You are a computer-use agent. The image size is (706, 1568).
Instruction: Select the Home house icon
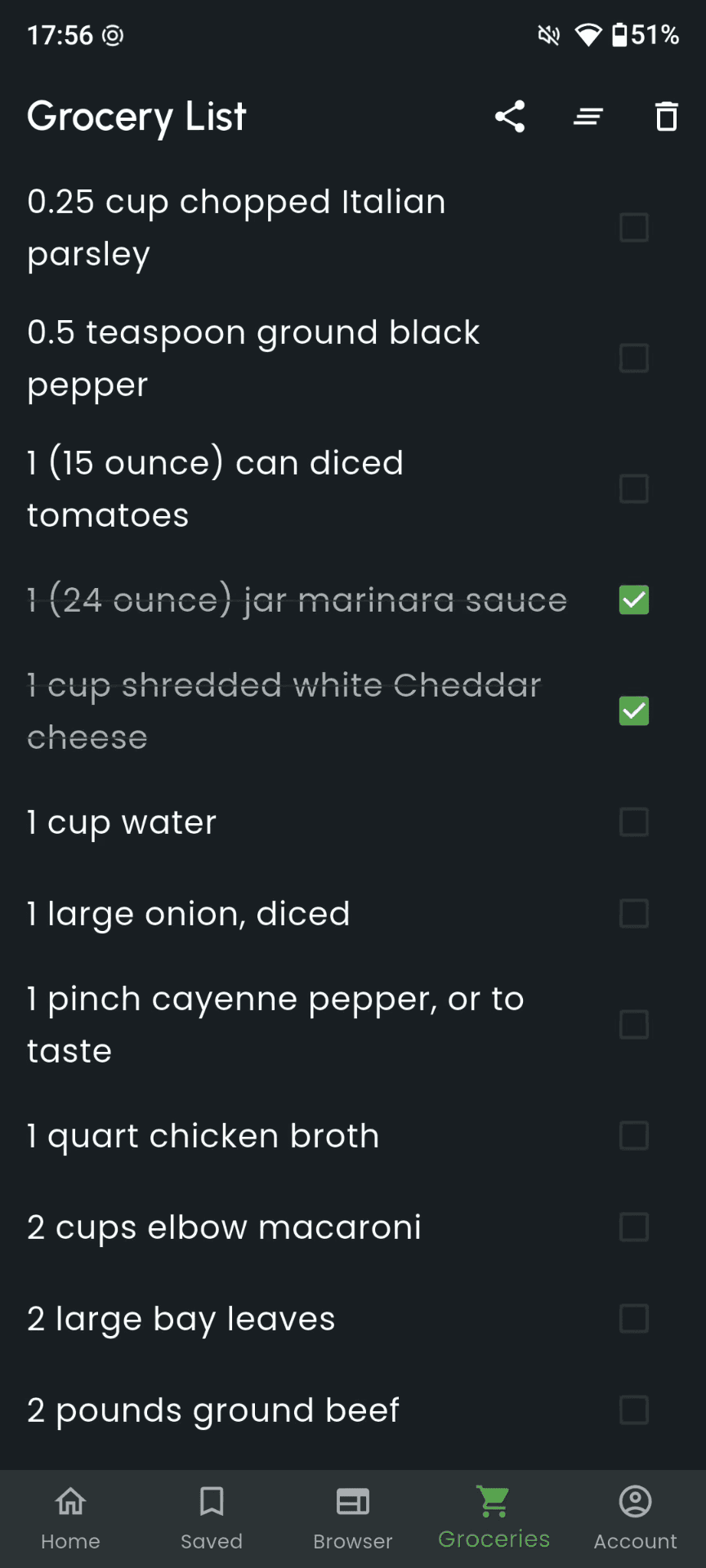point(70,1502)
